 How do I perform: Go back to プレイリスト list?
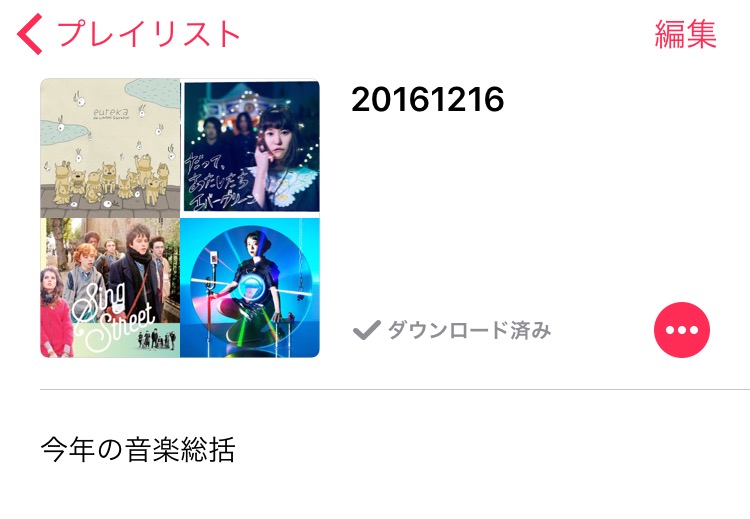(x=130, y=34)
